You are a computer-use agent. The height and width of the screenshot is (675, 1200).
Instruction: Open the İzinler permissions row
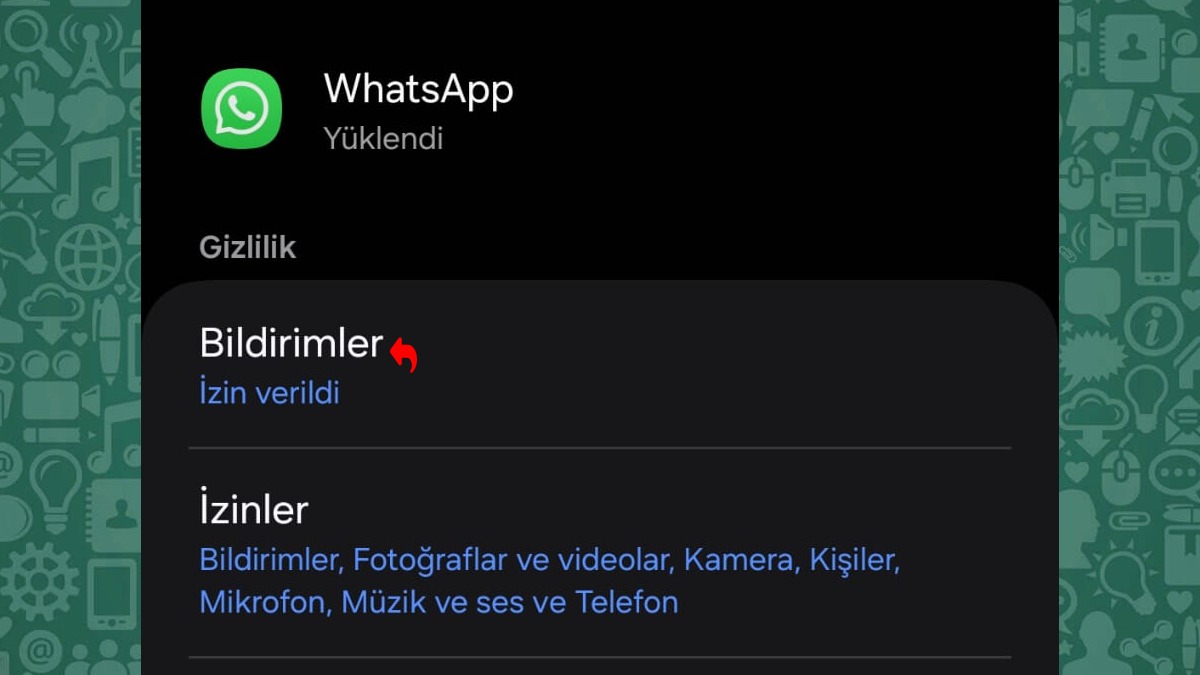point(253,510)
